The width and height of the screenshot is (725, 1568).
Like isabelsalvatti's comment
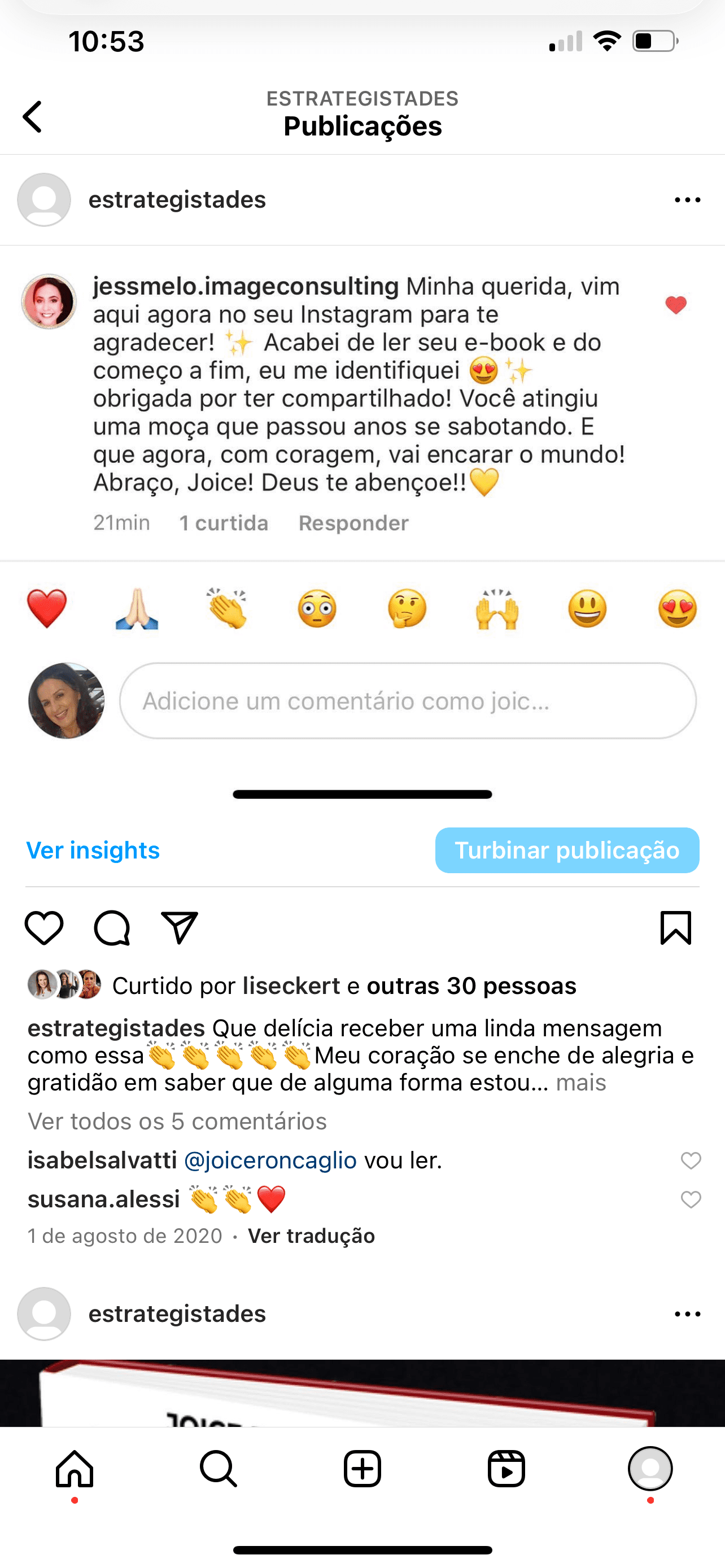click(691, 1161)
